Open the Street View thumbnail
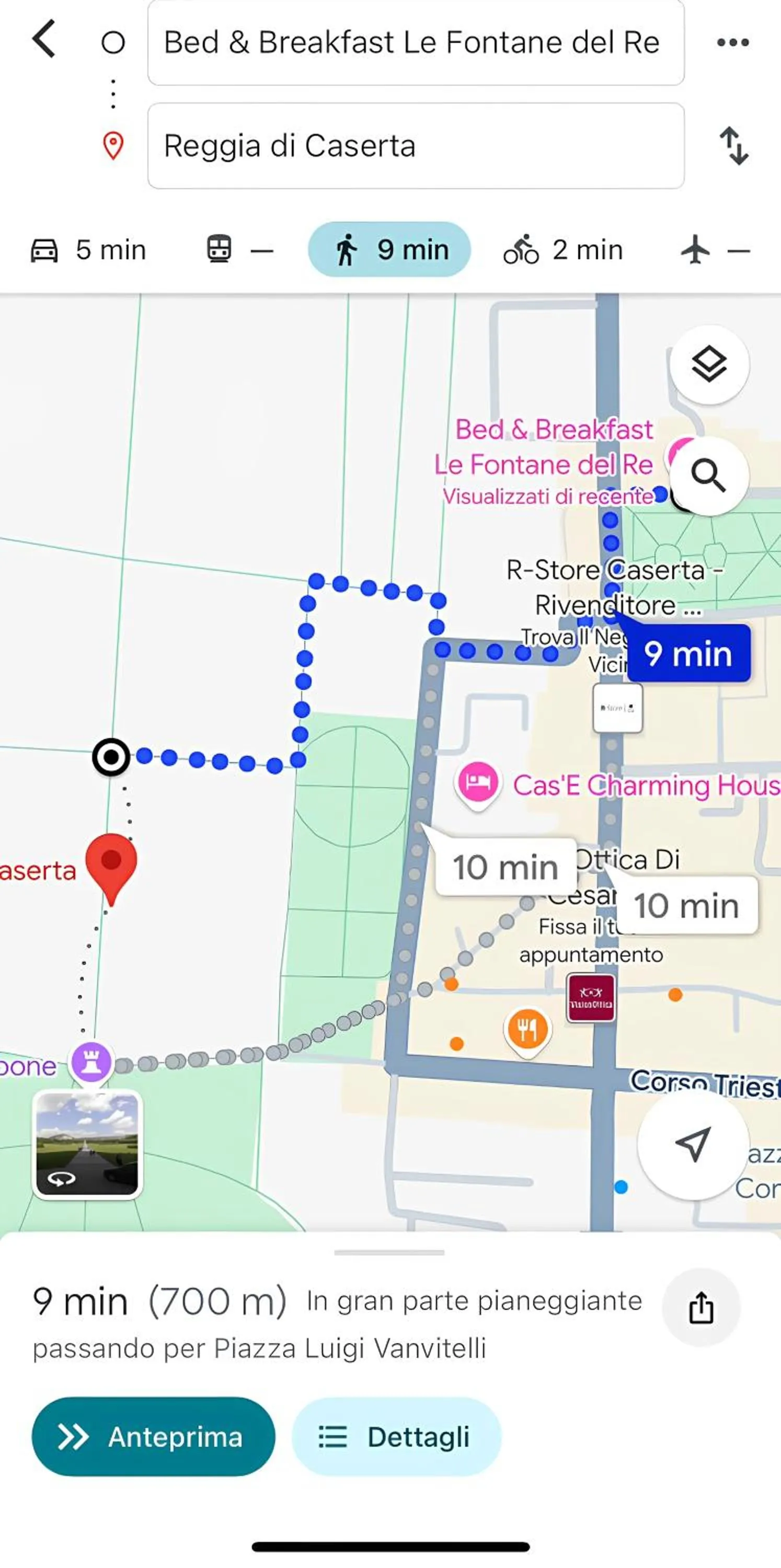This screenshot has height=1568, width=781. (x=87, y=1144)
